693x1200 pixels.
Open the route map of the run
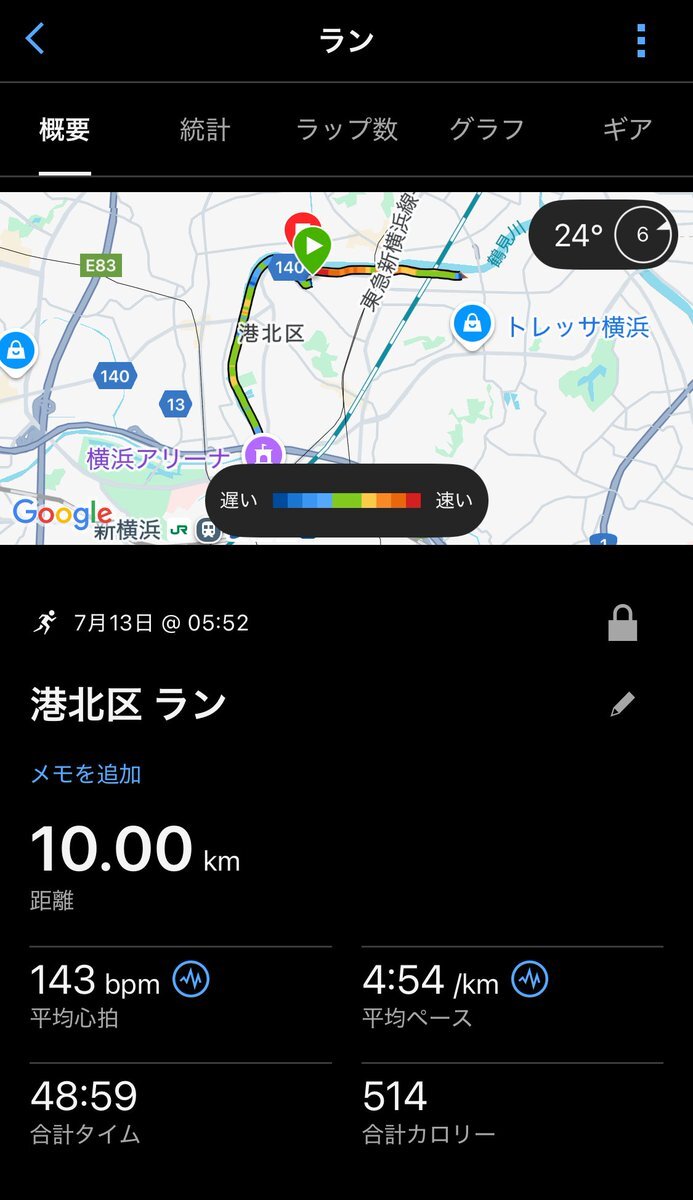click(346, 369)
